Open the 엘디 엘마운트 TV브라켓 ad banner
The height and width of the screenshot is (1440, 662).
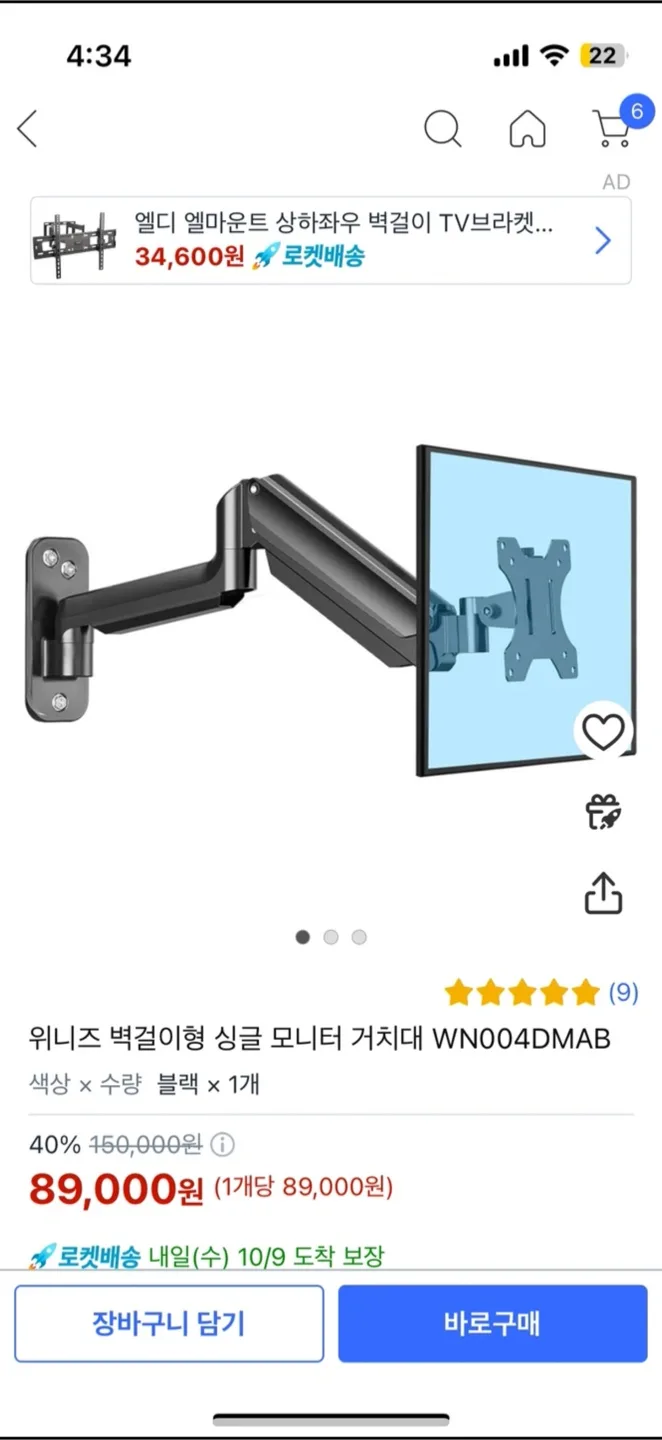[x=330, y=241]
